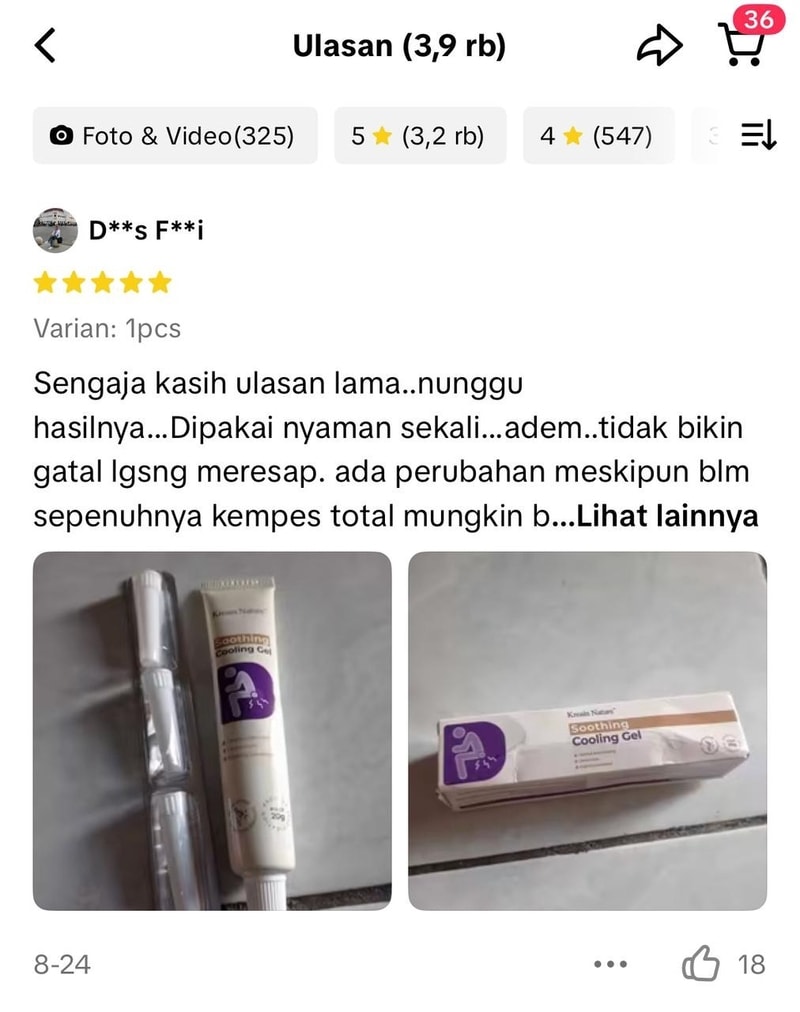This screenshot has width=800, height=1012.
Task: Show only 5 star reviews
Action: 419,136
